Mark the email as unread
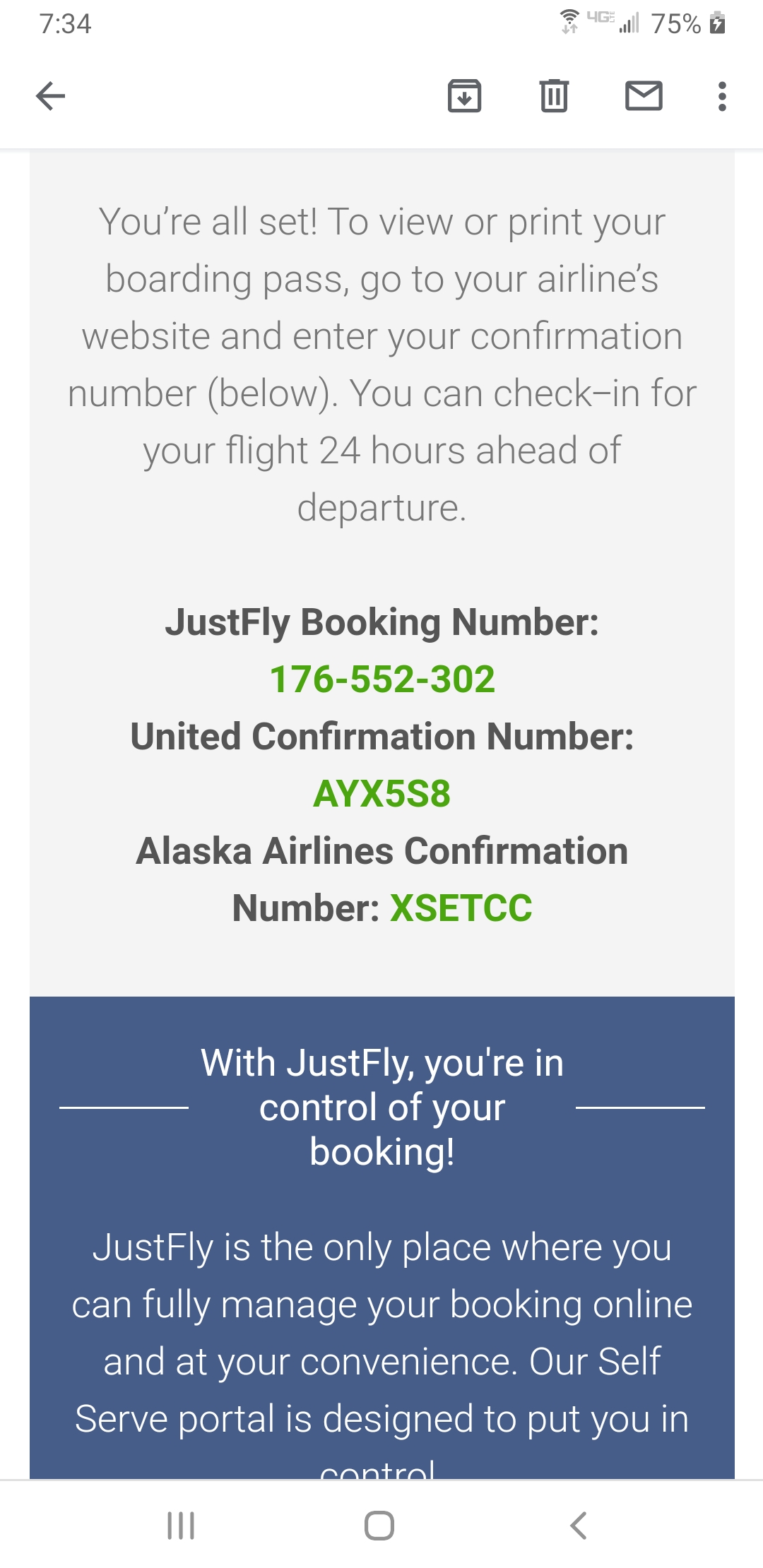Viewport: 763px width, 1568px height. [x=644, y=96]
